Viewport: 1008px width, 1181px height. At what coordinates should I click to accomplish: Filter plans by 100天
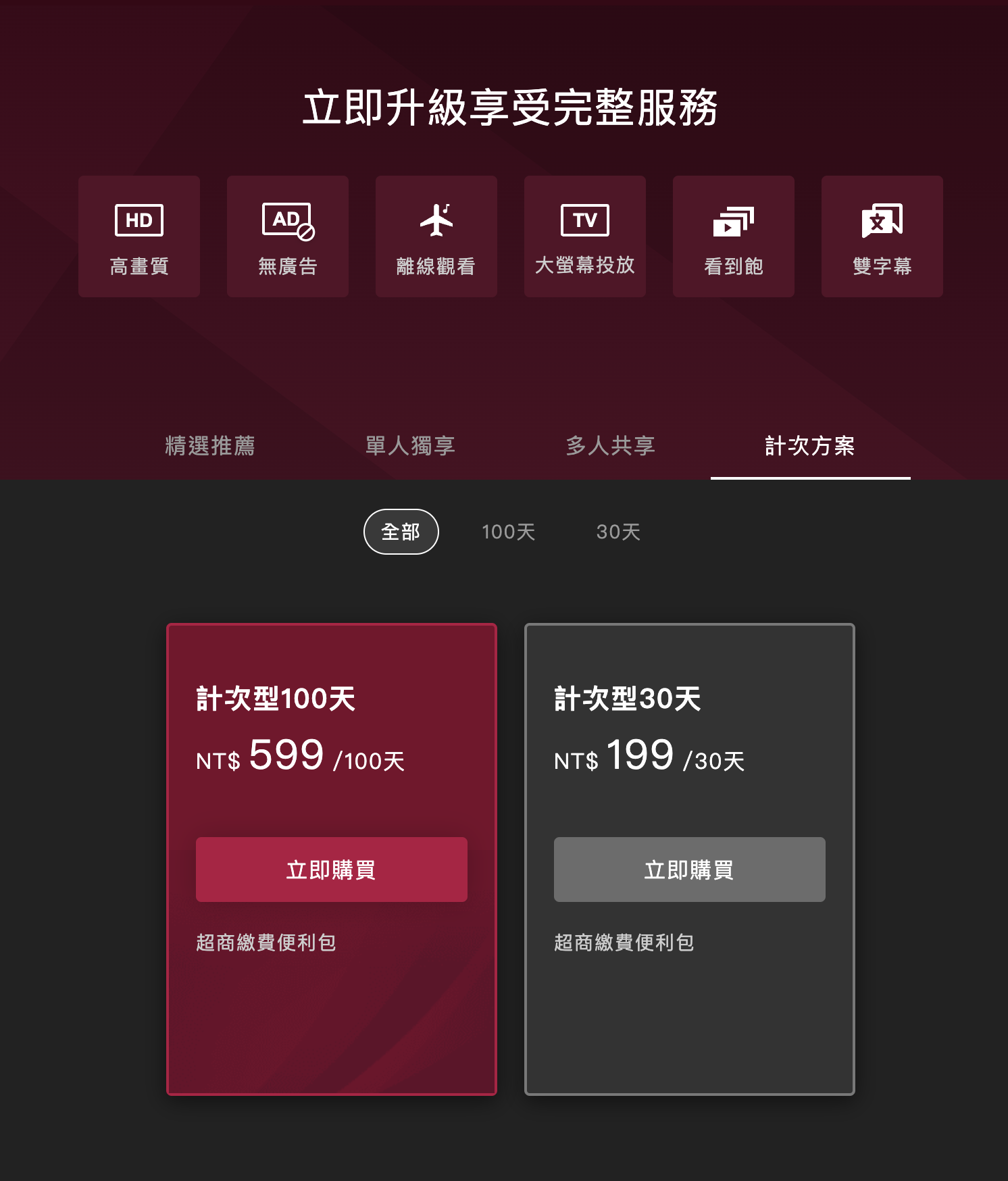508,532
